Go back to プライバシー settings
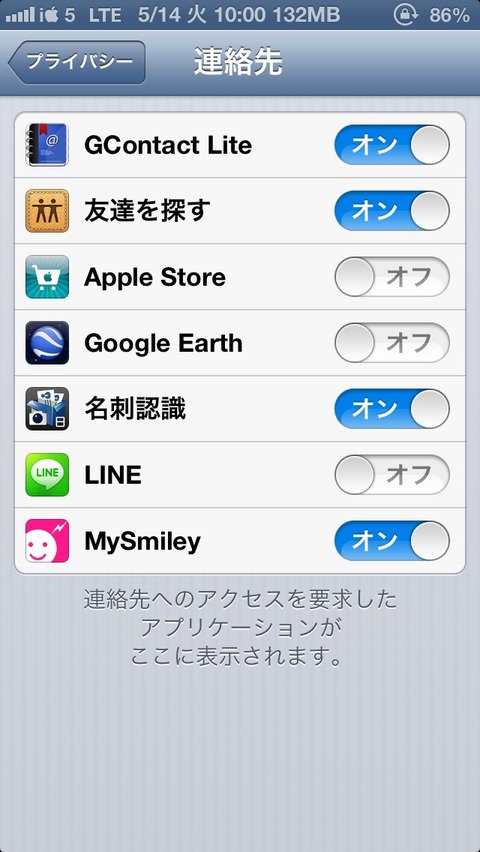 coord(77,62)
